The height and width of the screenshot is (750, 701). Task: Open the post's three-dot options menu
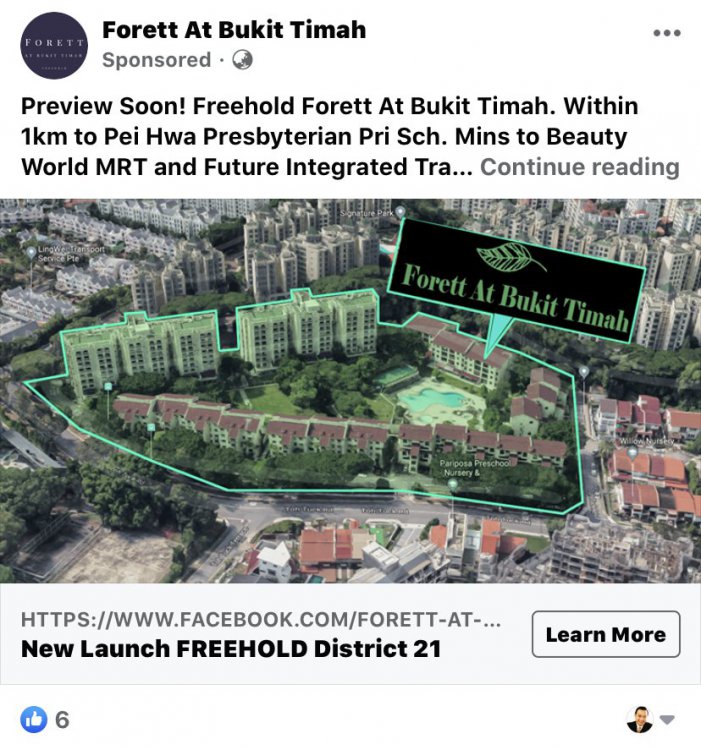coord(666,33)
